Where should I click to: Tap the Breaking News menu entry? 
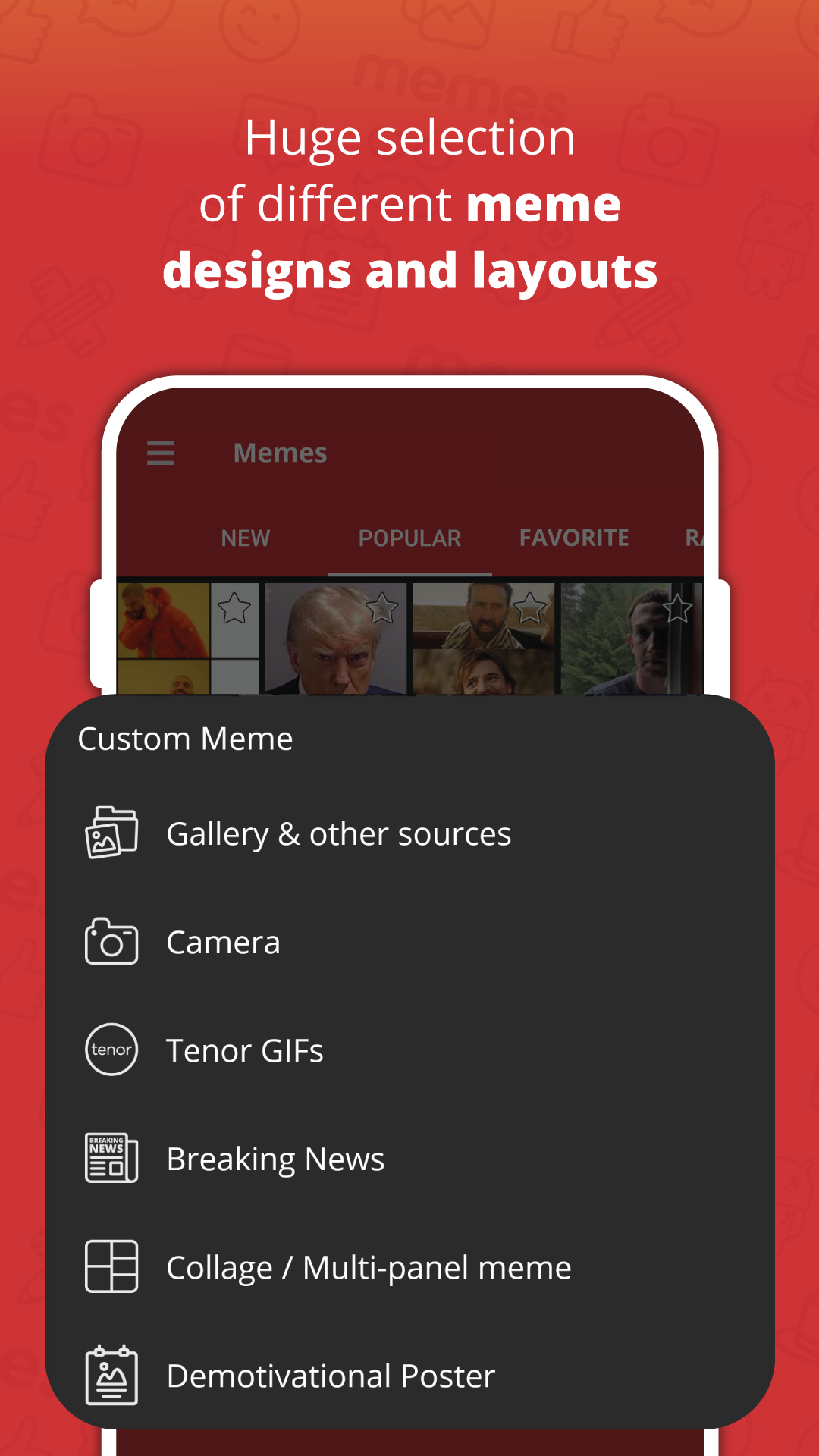coord(275,1157)
